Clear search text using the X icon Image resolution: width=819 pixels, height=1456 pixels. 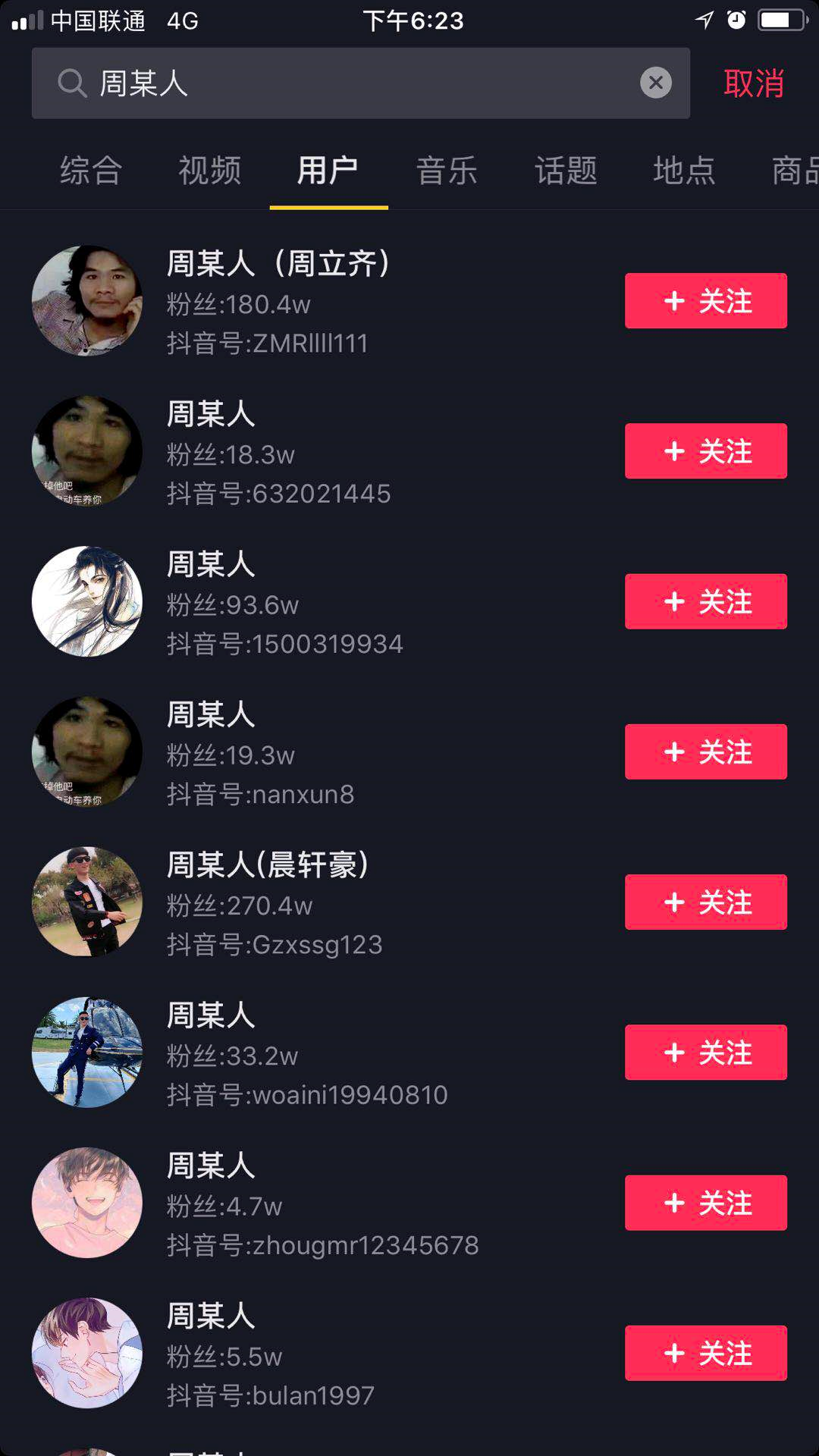coord(656,83)
